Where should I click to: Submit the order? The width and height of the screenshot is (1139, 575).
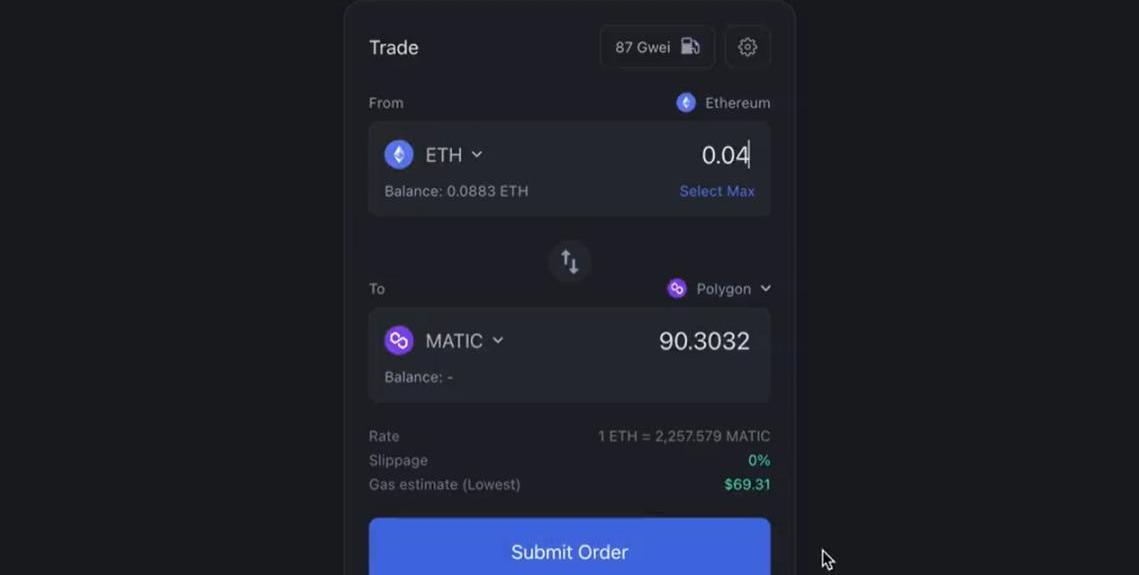click(569, 551)
